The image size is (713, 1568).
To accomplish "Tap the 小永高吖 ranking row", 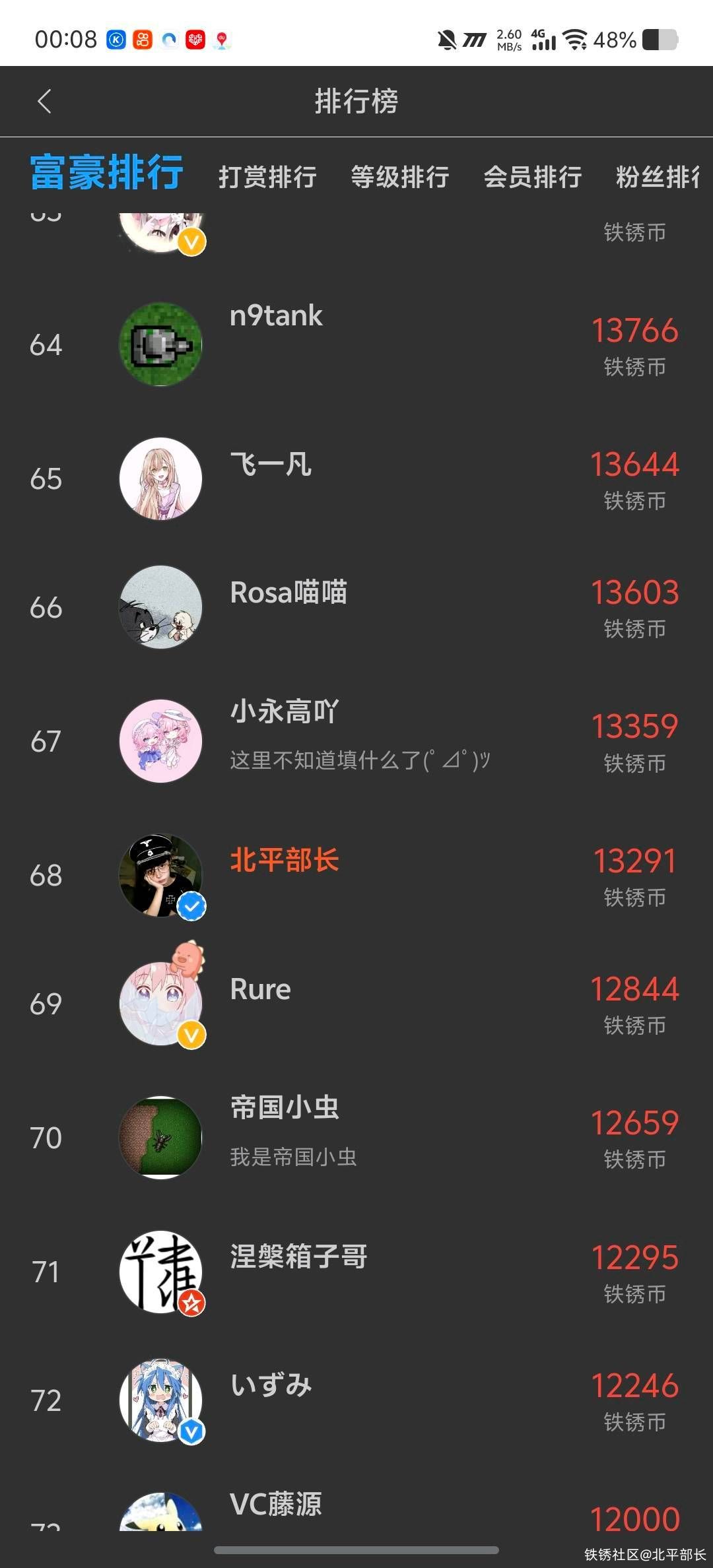I will [356, 741].
